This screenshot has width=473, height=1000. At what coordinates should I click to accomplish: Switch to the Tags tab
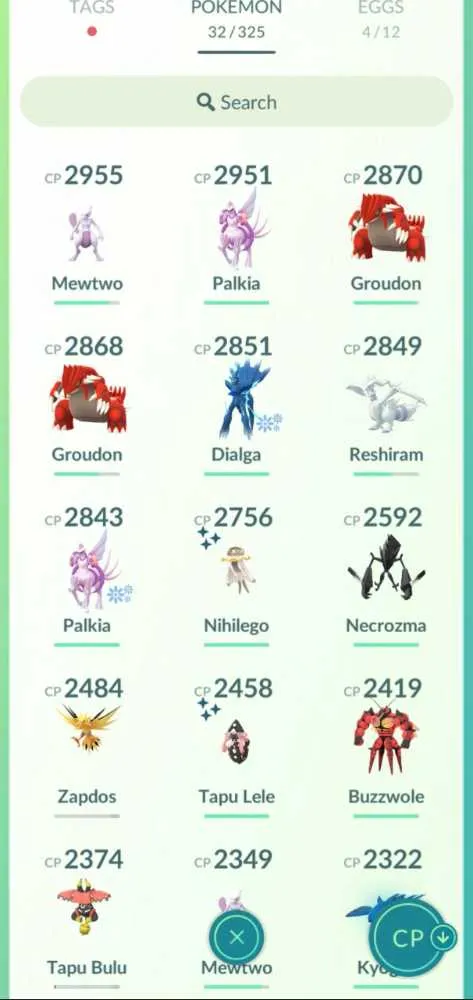pos(91,16)
